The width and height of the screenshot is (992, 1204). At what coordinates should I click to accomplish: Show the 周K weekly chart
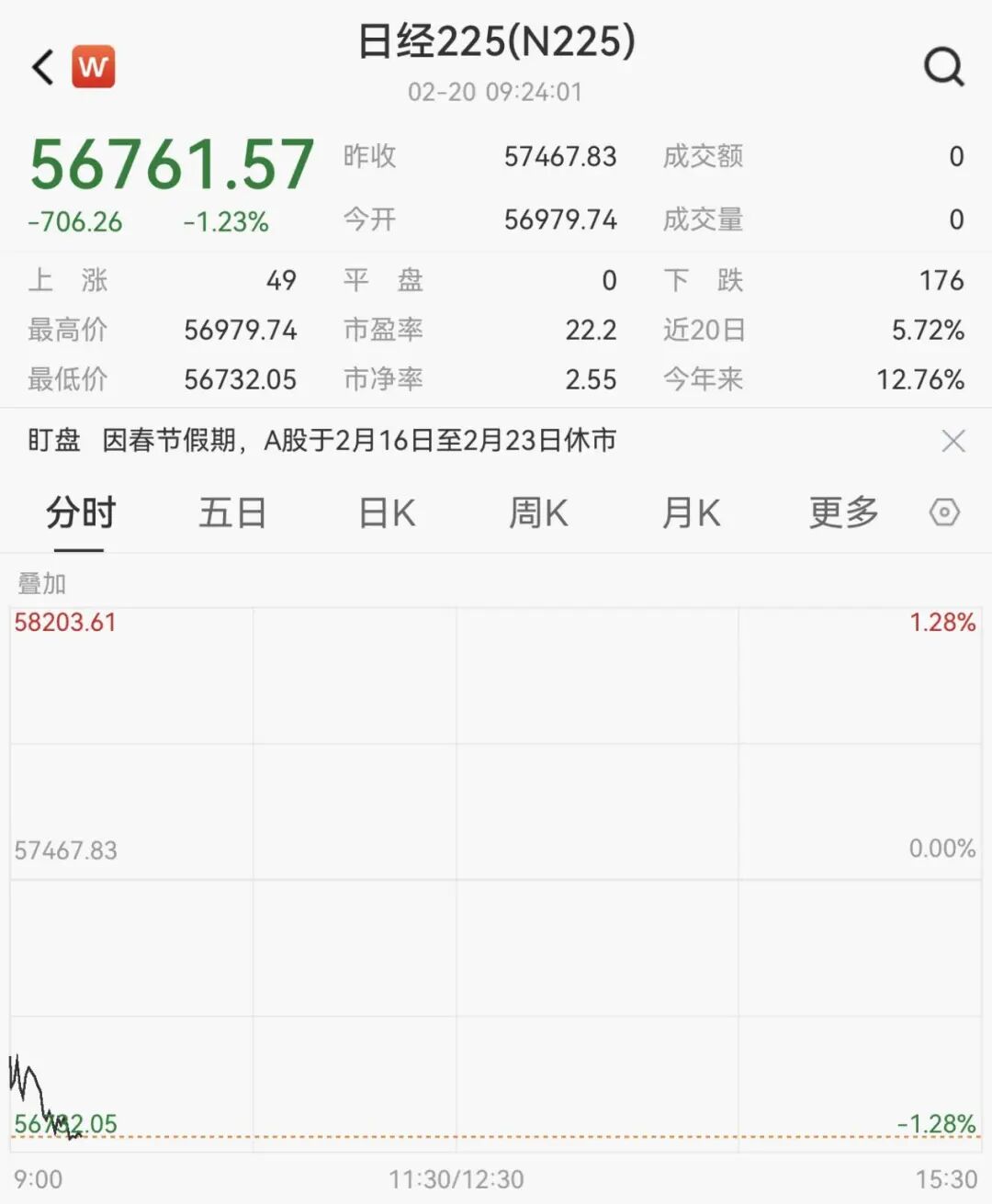(538, 512)
